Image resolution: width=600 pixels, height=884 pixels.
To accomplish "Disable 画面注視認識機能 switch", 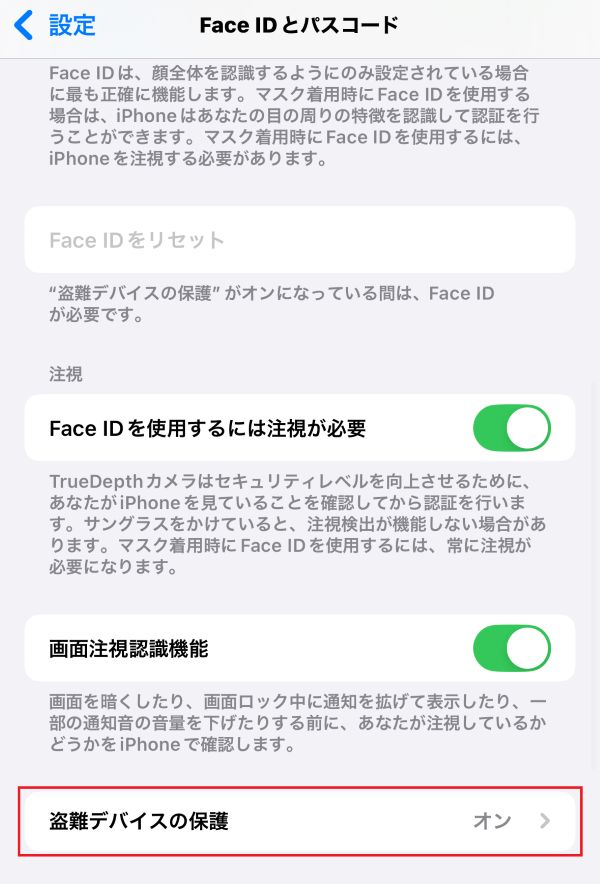I will 511,648.
